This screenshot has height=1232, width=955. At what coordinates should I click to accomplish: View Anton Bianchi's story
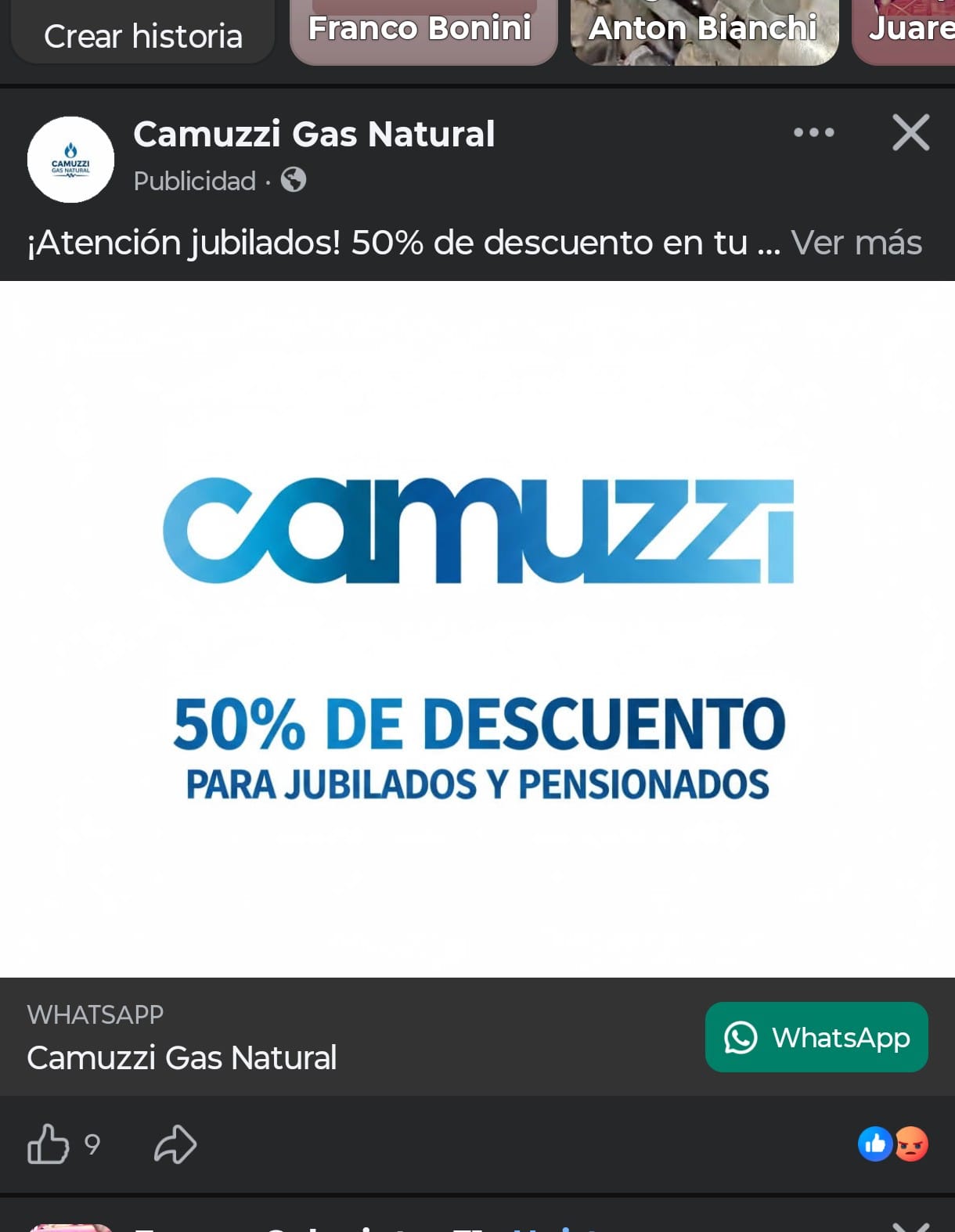705,31
